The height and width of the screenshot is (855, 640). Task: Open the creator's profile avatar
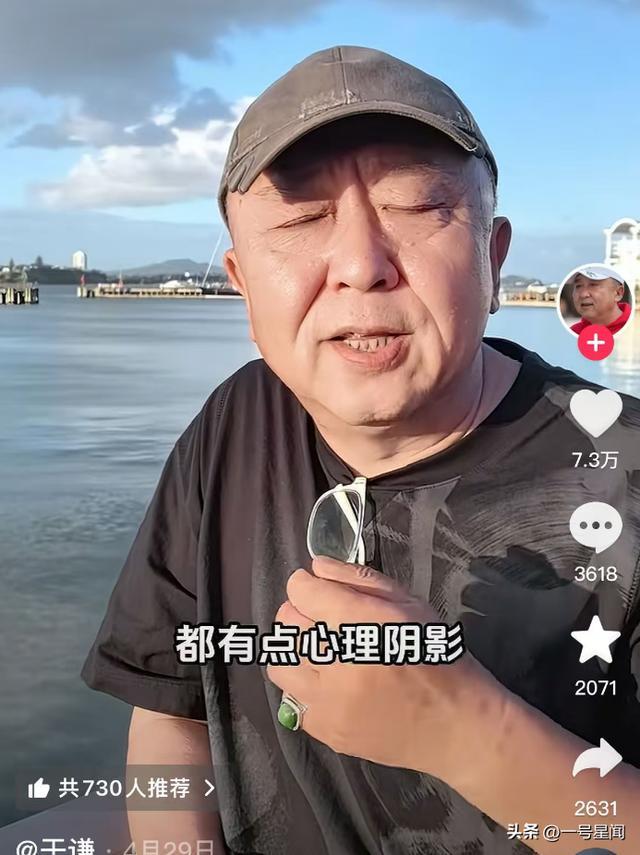(595, 302)
